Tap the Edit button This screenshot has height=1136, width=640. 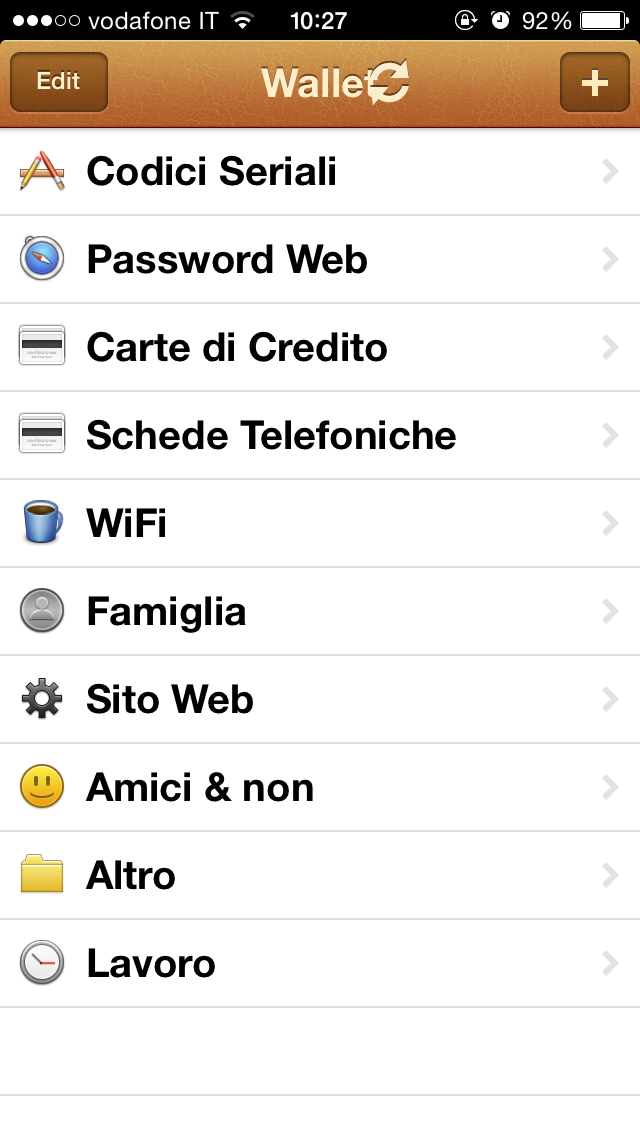click(x=58, y=82)
